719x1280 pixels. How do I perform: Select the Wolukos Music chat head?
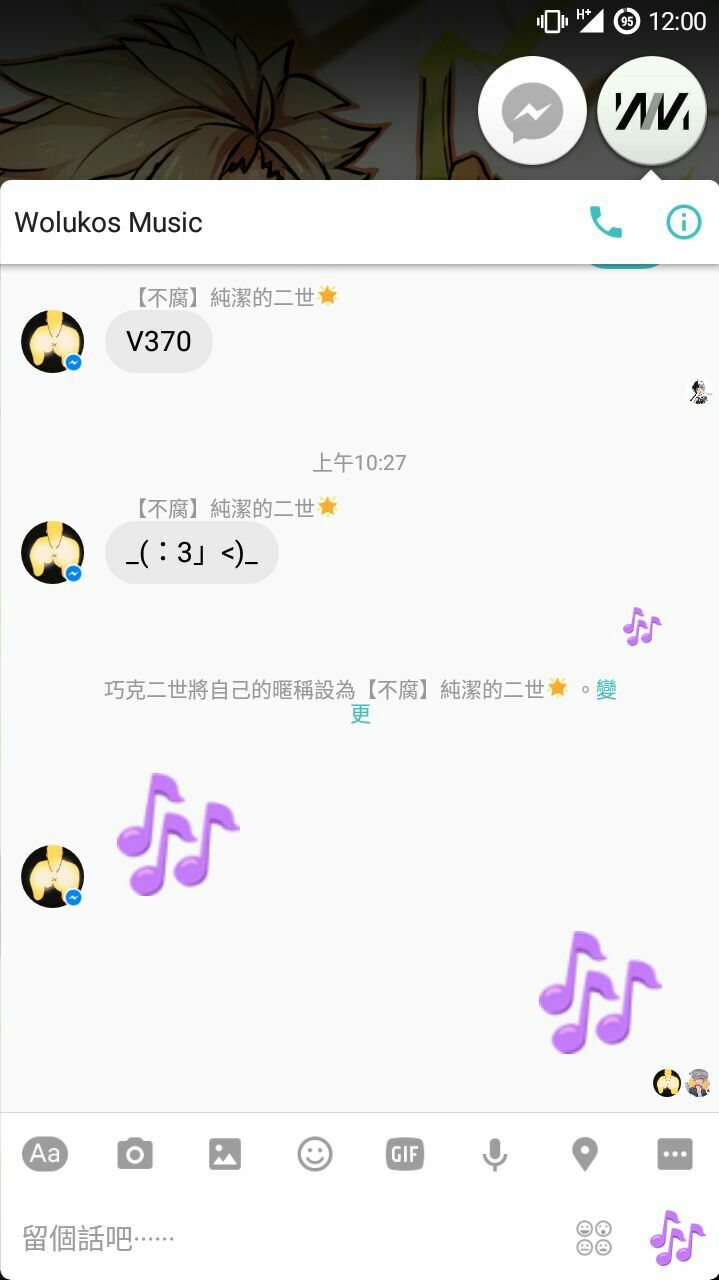point(651,111)
